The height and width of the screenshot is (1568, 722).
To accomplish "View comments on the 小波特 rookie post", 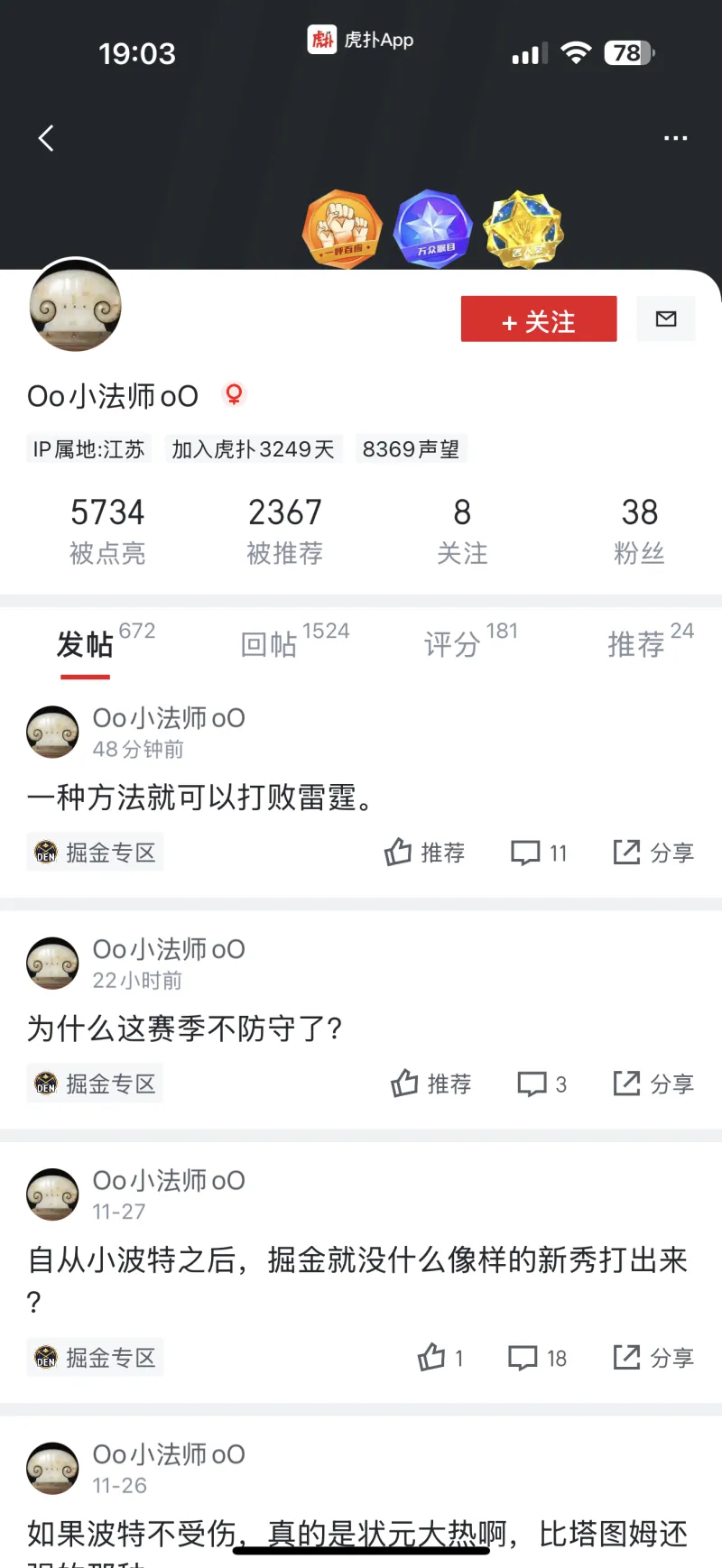I will click(x=537, y=1358).
